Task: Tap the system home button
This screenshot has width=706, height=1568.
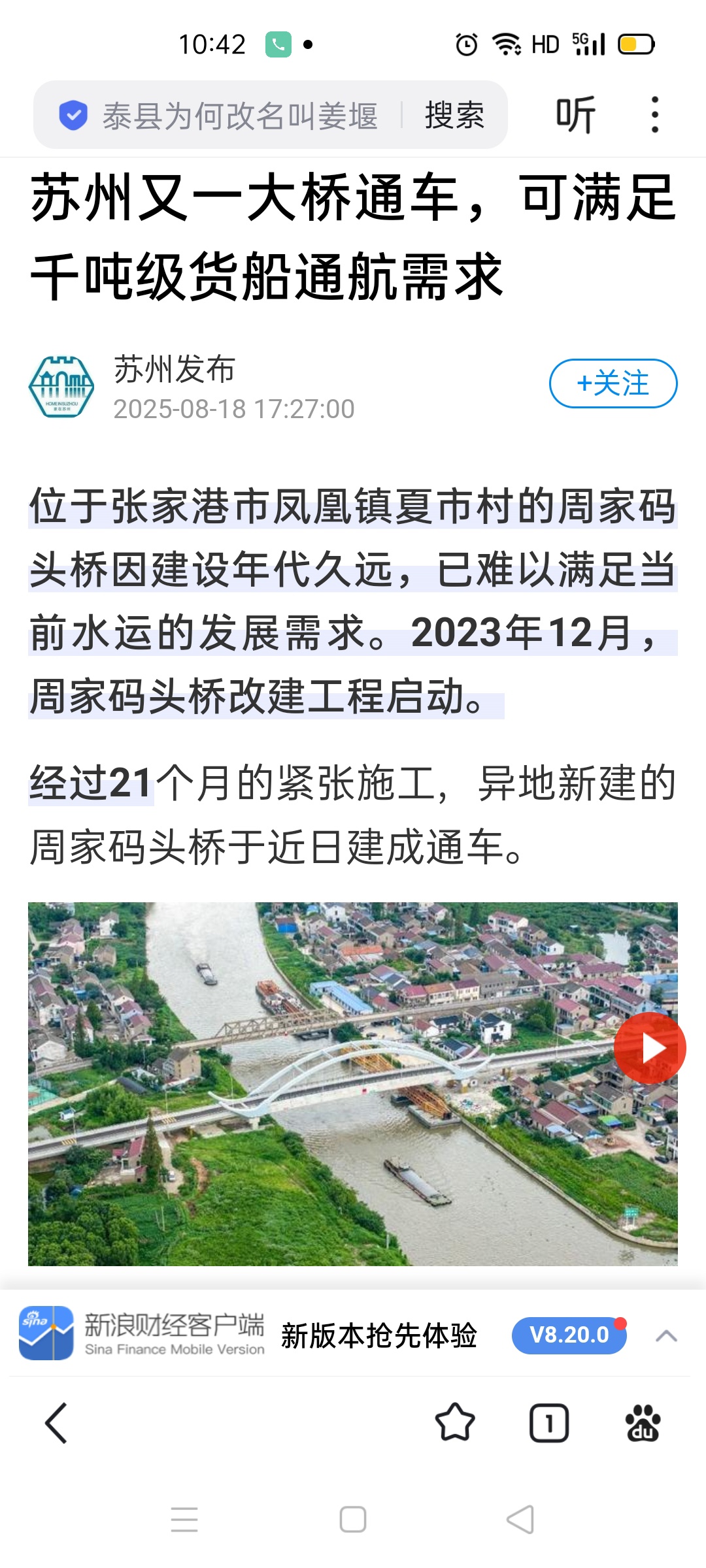Action: [353, 1520]
